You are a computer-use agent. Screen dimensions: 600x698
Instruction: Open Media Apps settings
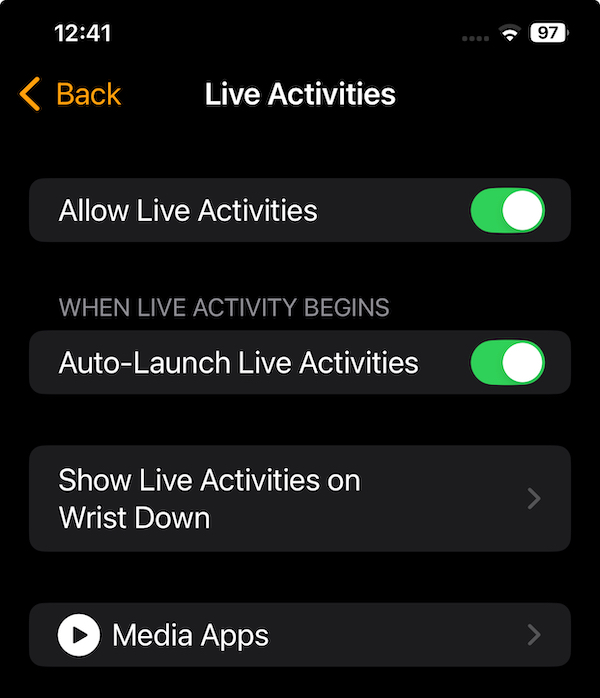tap(299, 635)
